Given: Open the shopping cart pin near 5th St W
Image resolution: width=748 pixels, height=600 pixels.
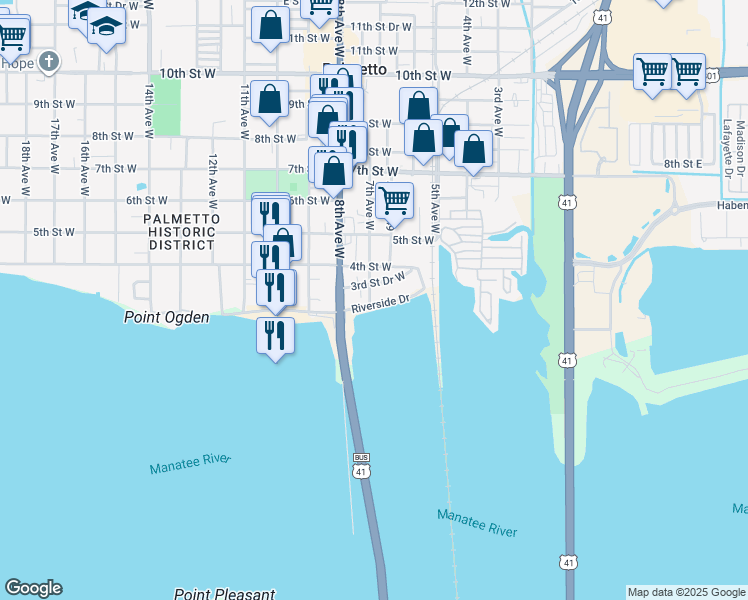Looking at the screenshot, I should point(395,199).
